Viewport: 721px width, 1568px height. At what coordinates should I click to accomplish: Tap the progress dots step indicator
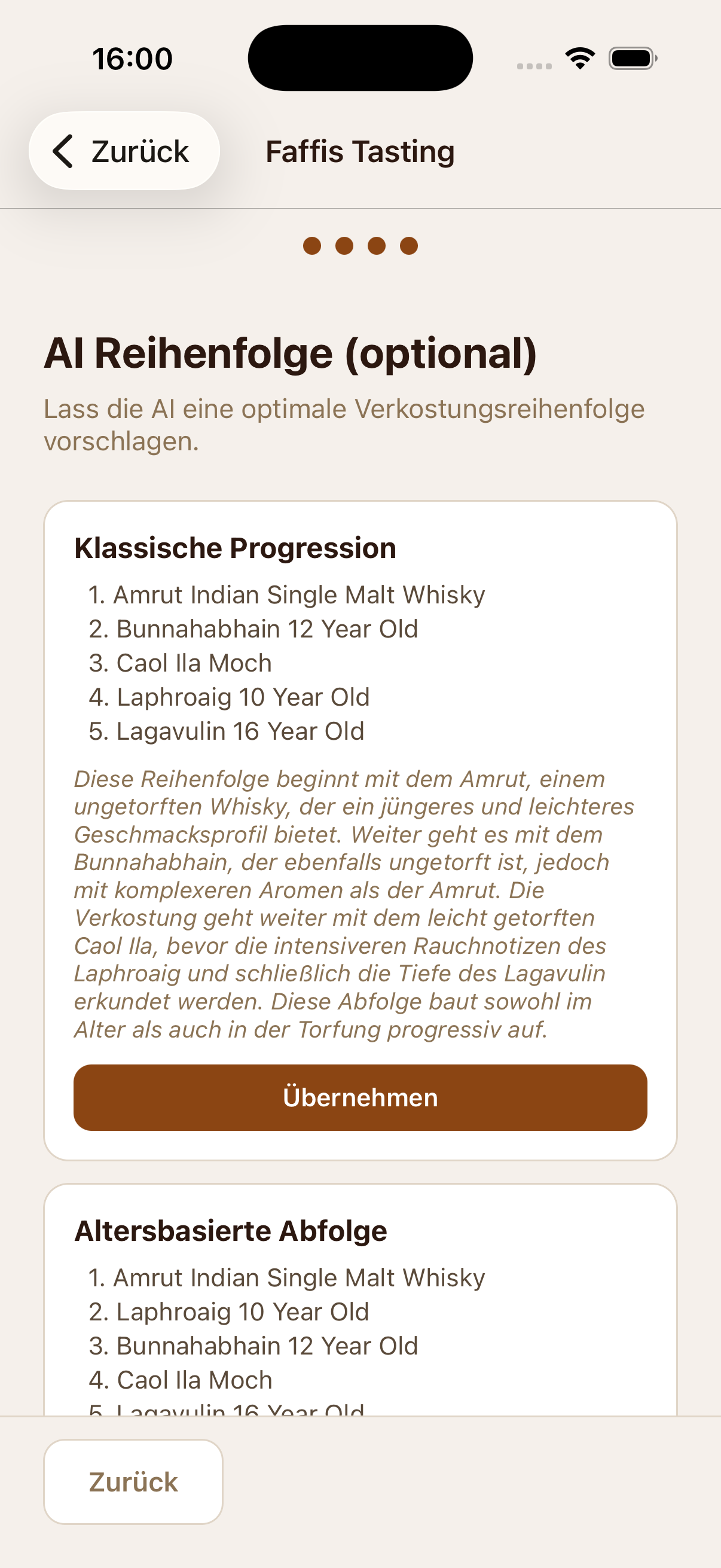point(360,245)
